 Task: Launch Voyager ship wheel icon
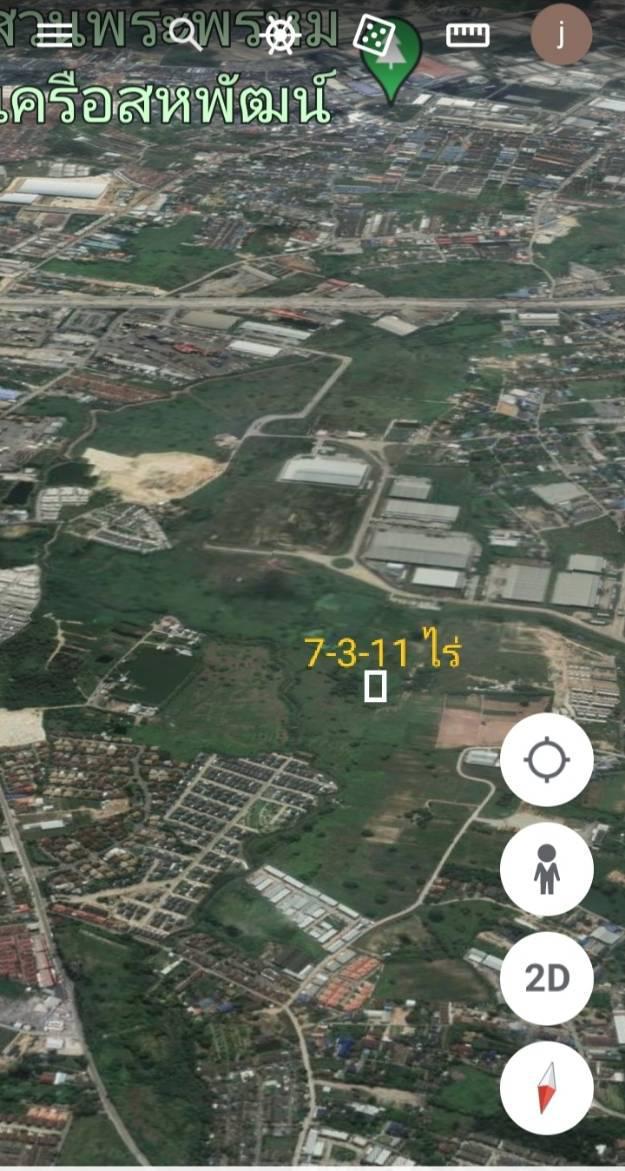click(x=282, y=34)
